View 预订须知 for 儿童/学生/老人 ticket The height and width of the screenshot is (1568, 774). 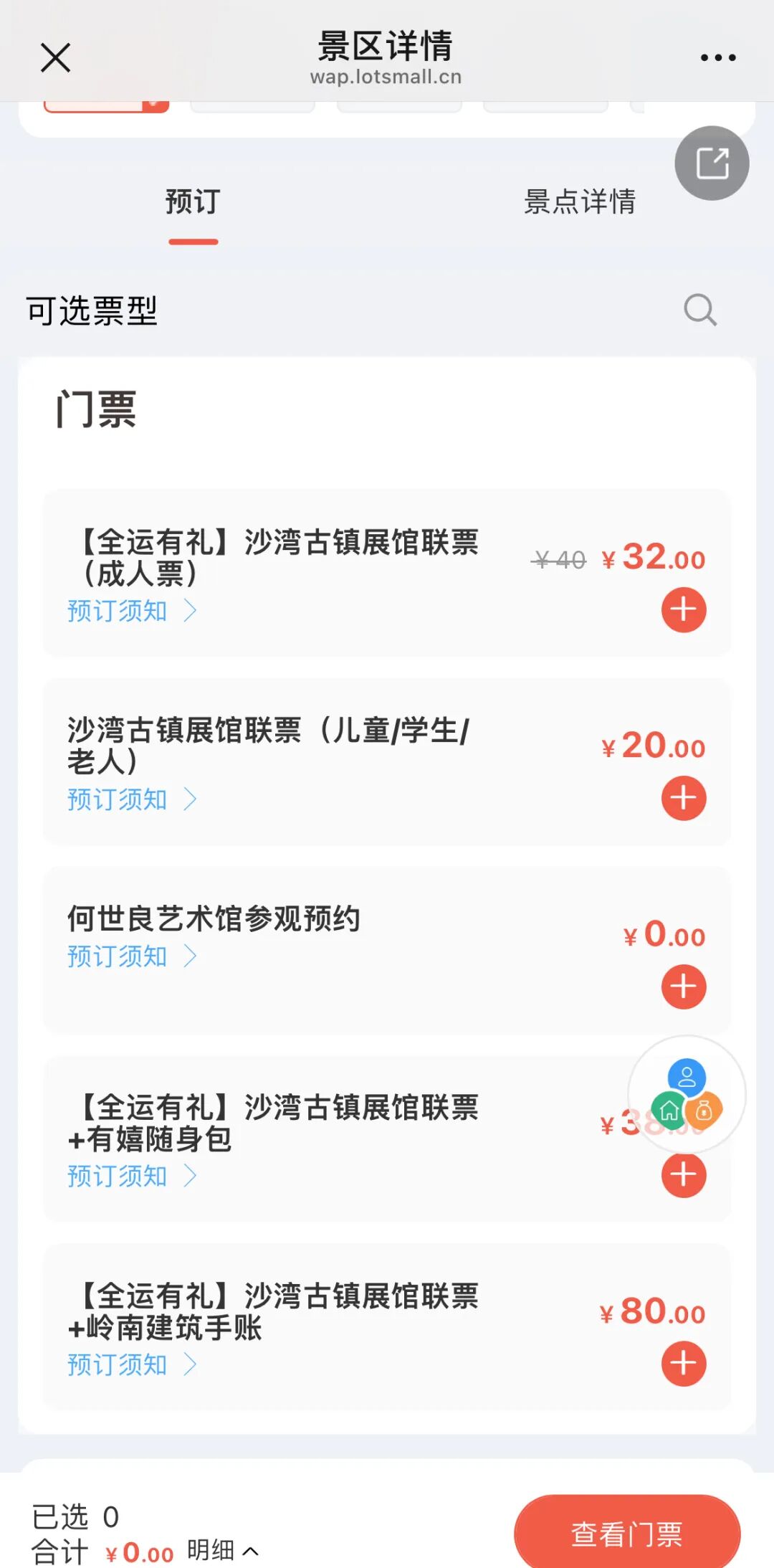(131, 799)
